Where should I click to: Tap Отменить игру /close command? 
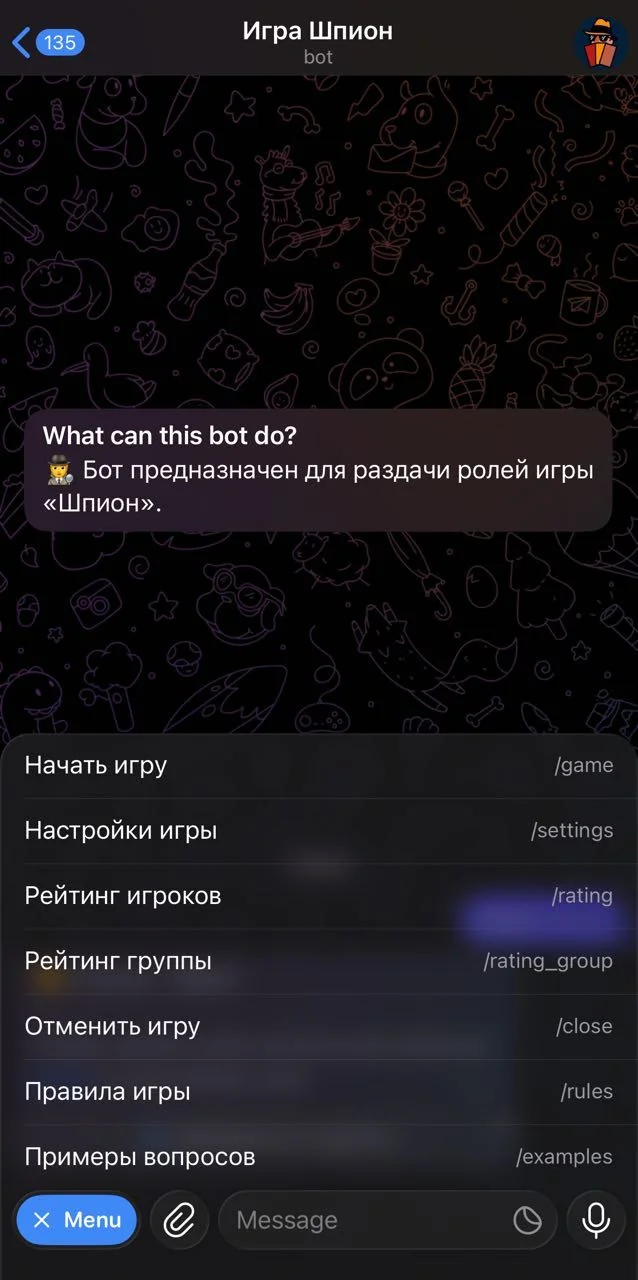(319, 1027)
